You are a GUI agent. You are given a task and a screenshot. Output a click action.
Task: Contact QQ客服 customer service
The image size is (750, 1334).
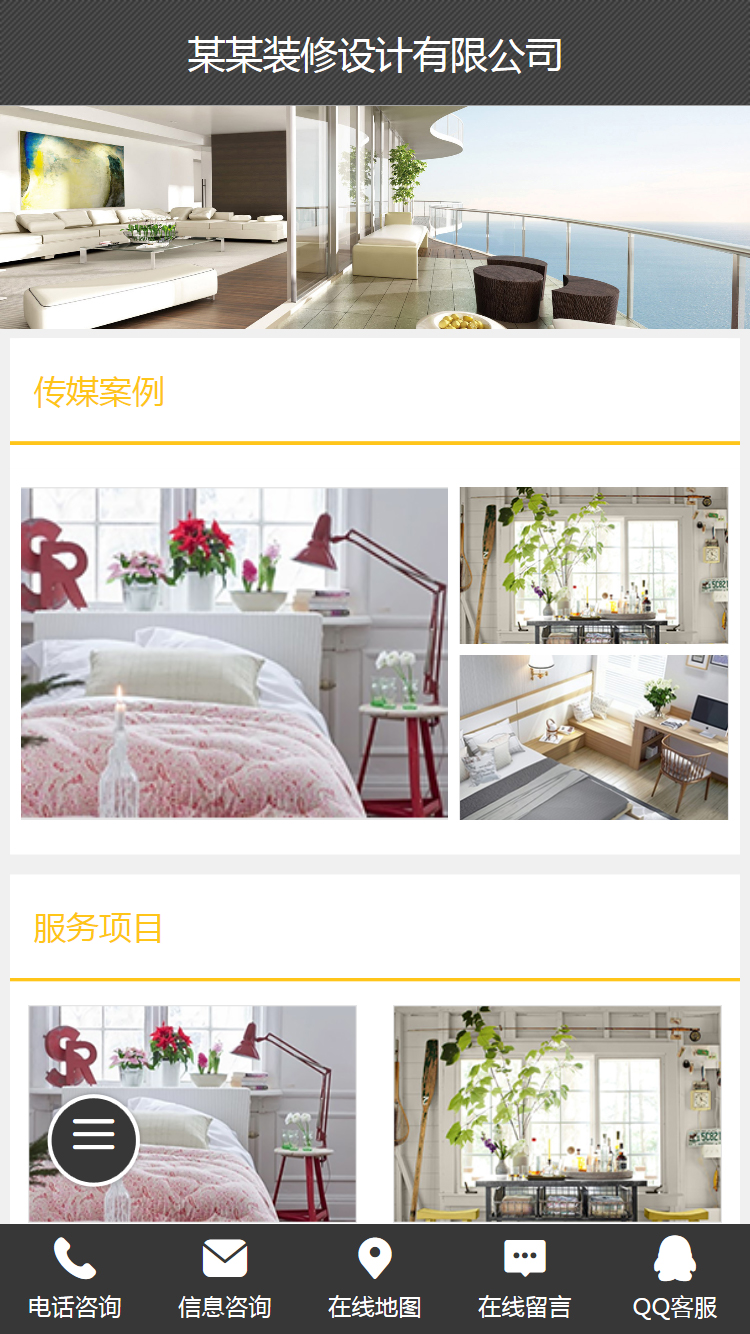click(x=675, y=1279)
